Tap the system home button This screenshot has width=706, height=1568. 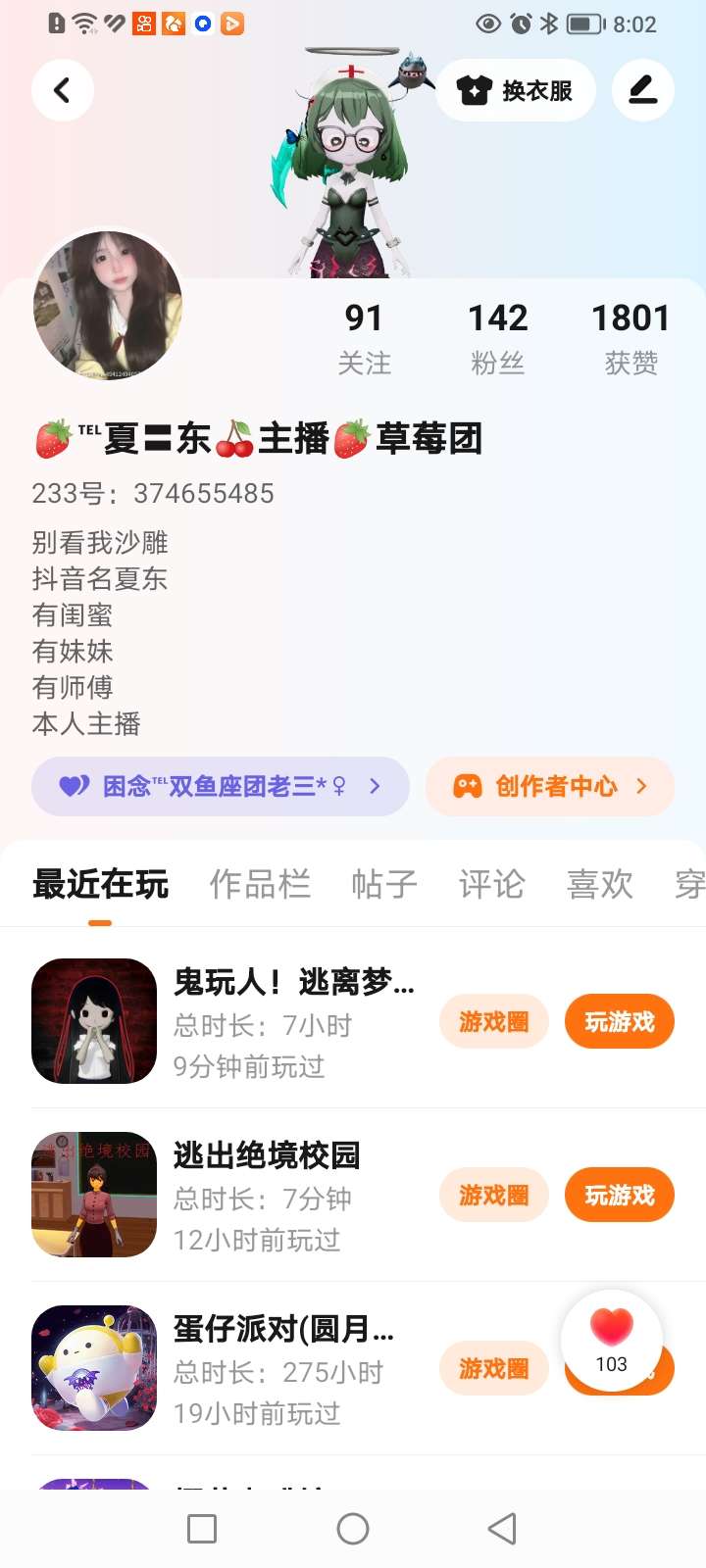(353, 1529)
